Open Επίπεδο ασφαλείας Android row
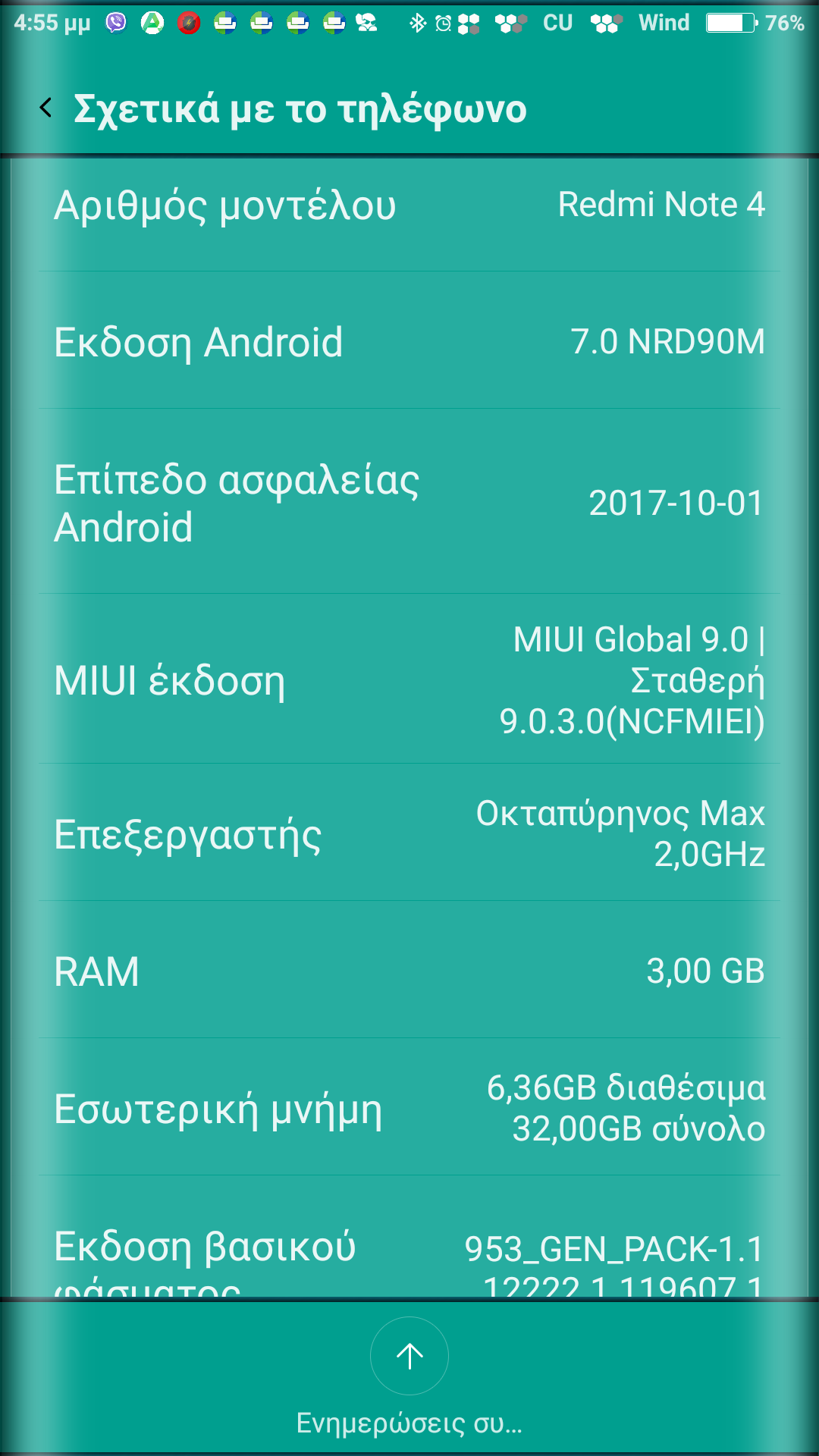Image resolution: width=819 pixels, height=1456 pixels. [x=409, y=502]
